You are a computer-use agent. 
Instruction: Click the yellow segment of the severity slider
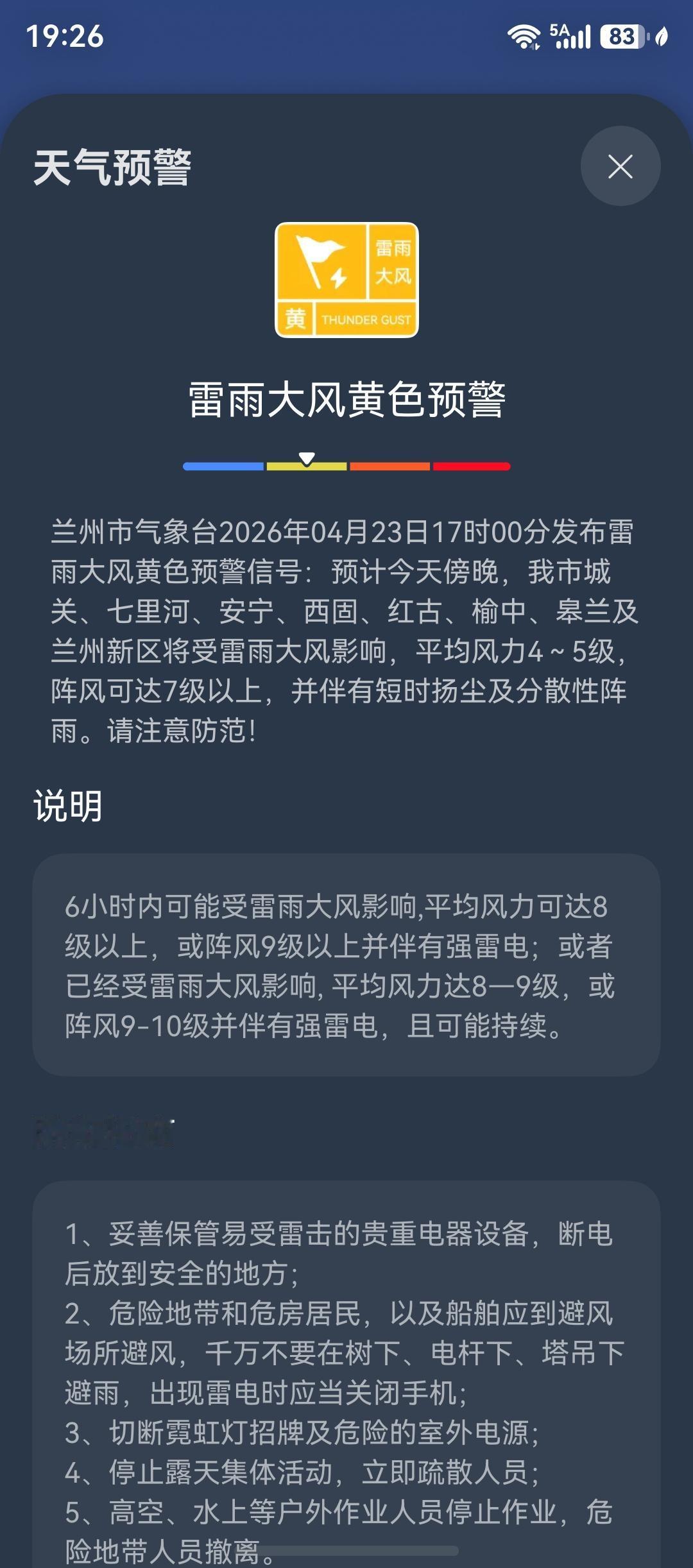[x=307, y=466]
